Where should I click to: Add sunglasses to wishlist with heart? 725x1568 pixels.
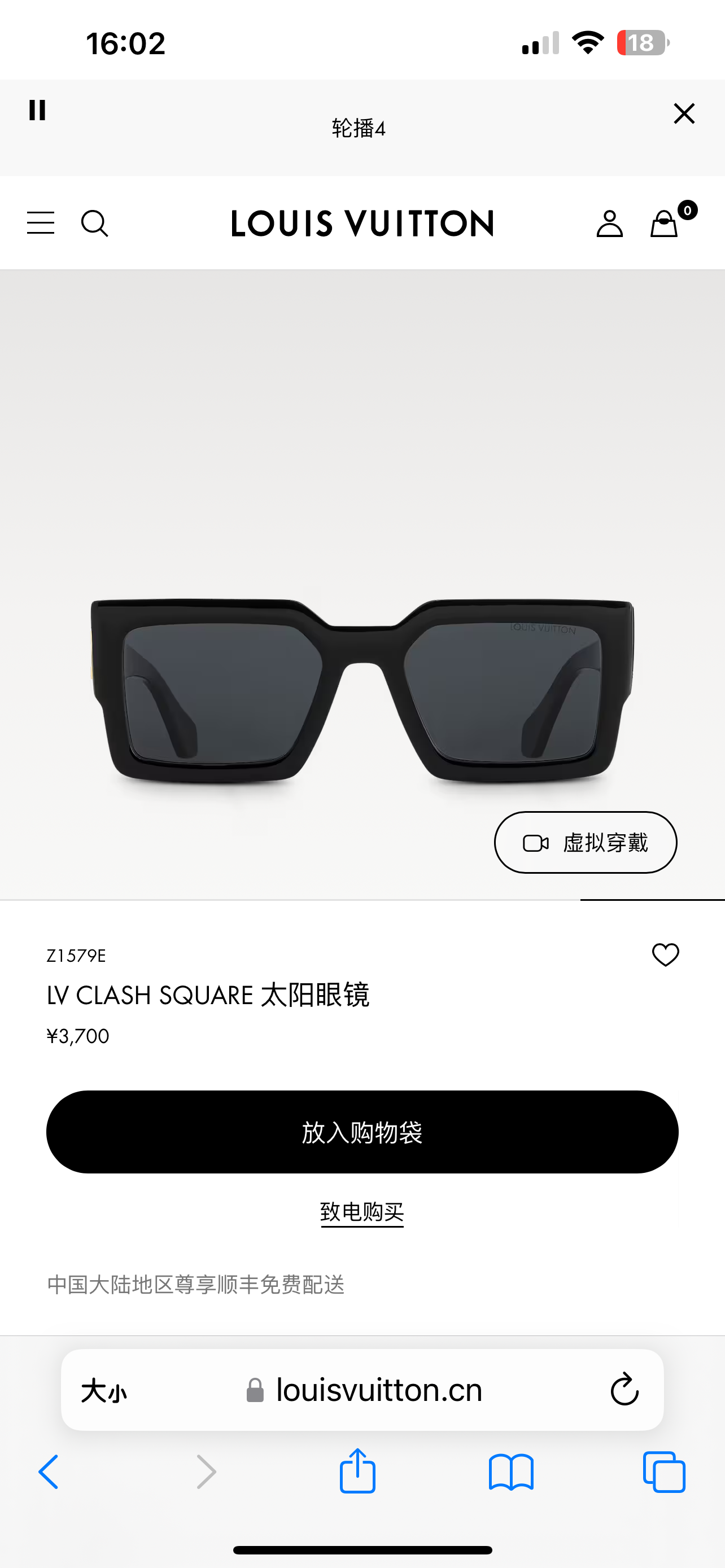tap(665, 954)
